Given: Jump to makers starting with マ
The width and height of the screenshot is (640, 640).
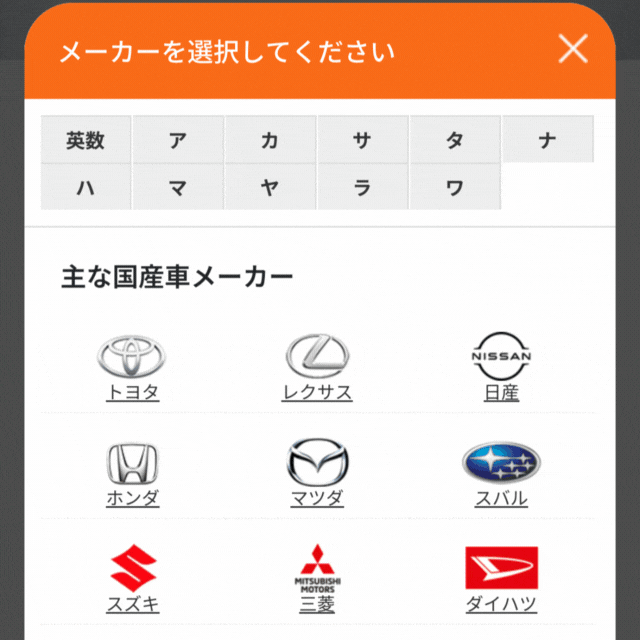Looking at the screenshot, I should pos(178,187).
